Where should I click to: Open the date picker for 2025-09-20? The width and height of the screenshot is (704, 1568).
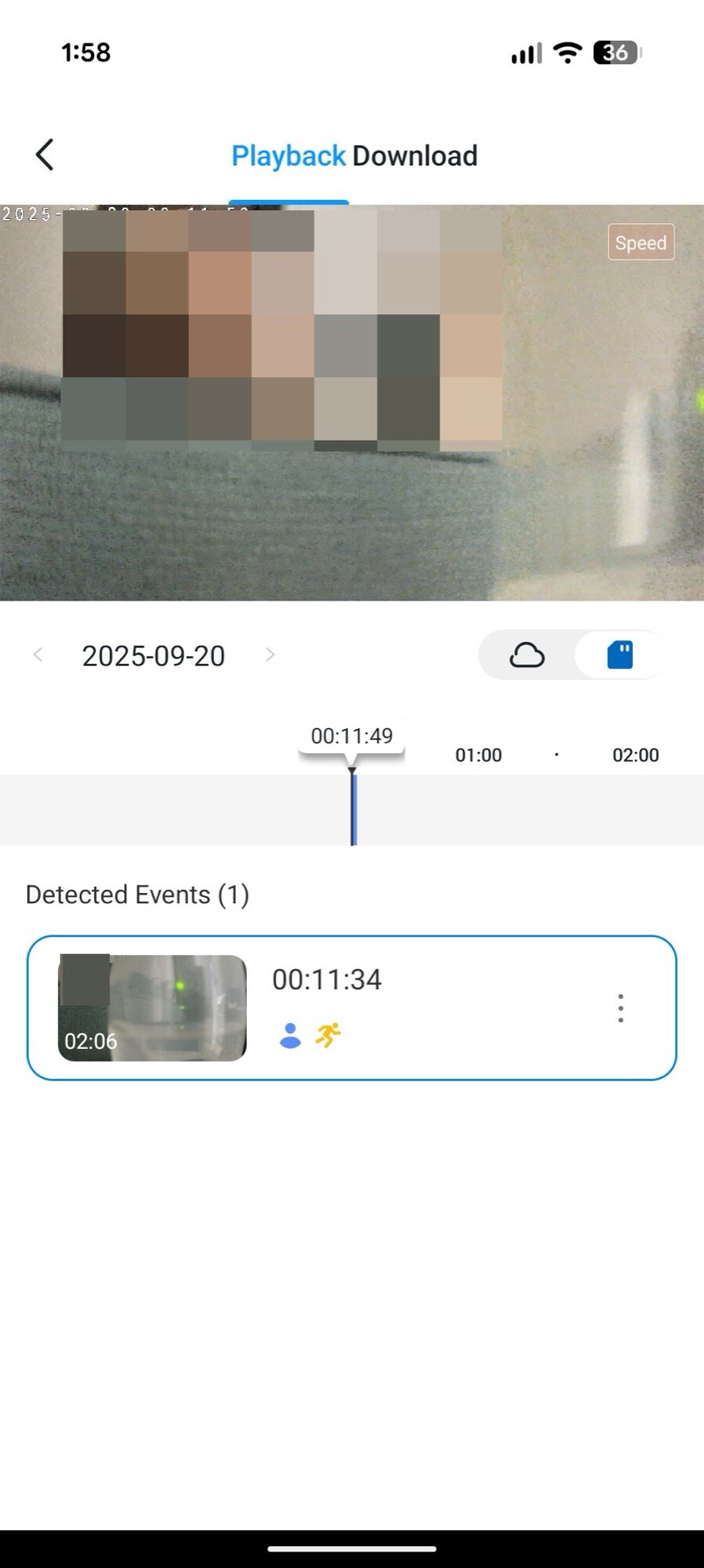click(154, 655)
